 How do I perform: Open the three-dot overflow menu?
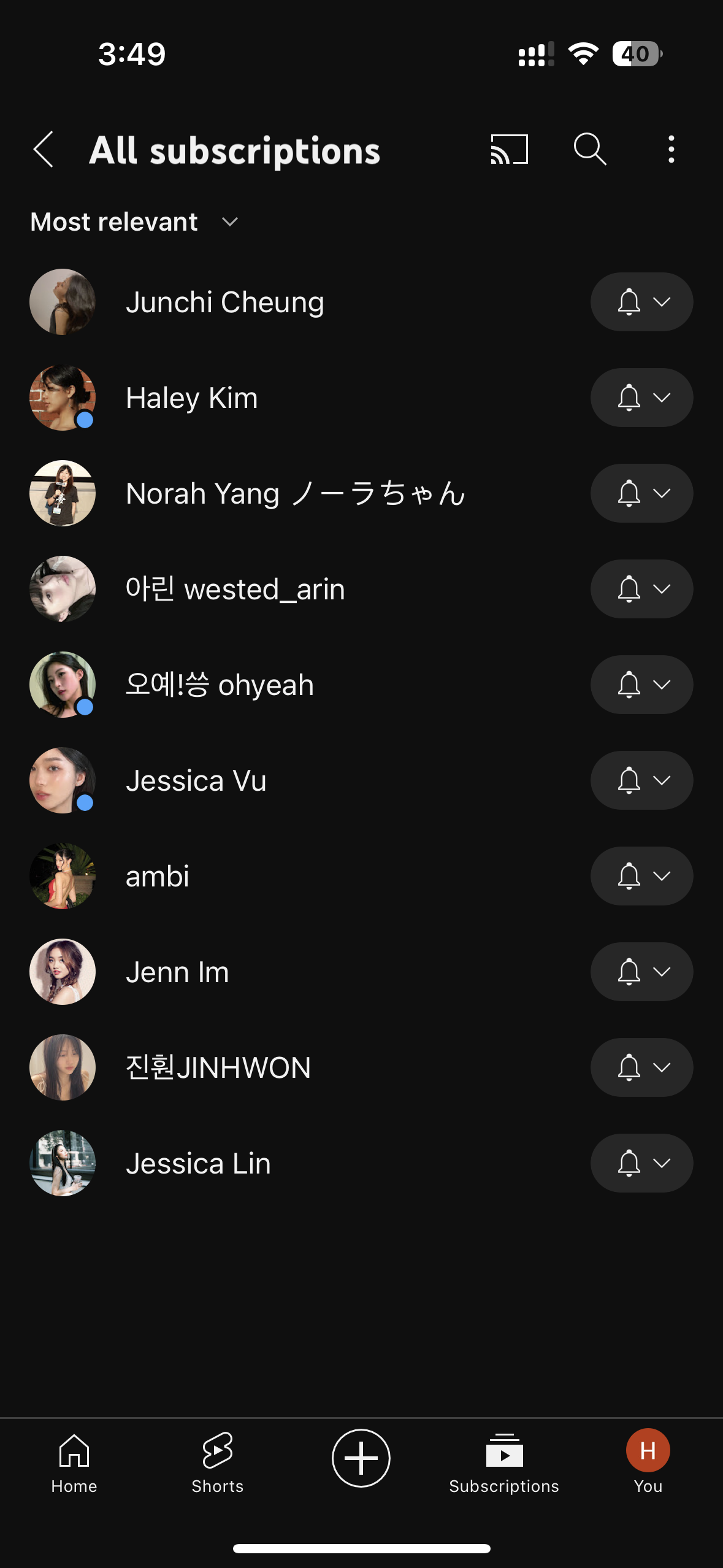[671, 149]
